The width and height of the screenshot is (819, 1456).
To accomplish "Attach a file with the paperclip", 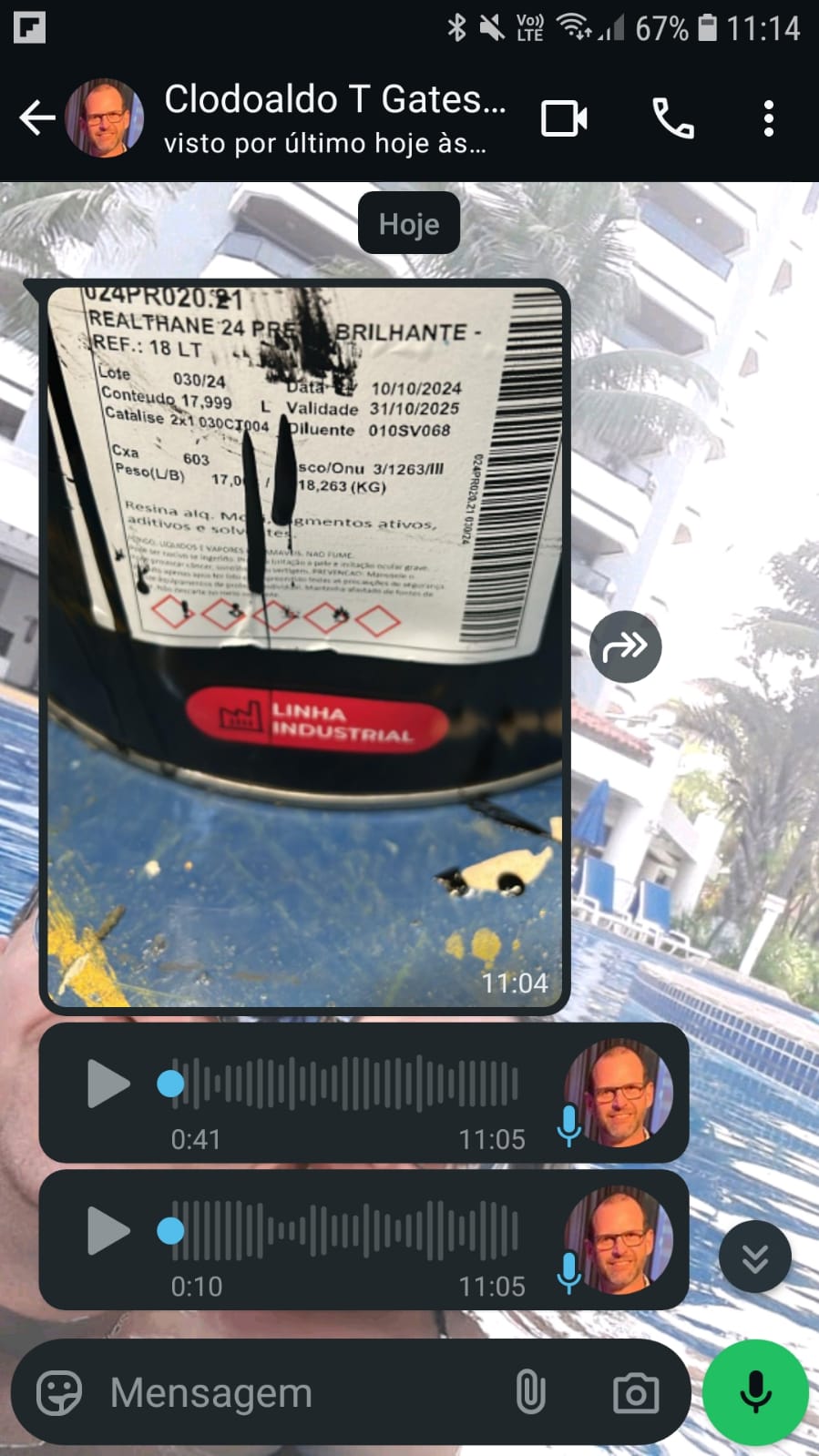I will [530, 1392].
